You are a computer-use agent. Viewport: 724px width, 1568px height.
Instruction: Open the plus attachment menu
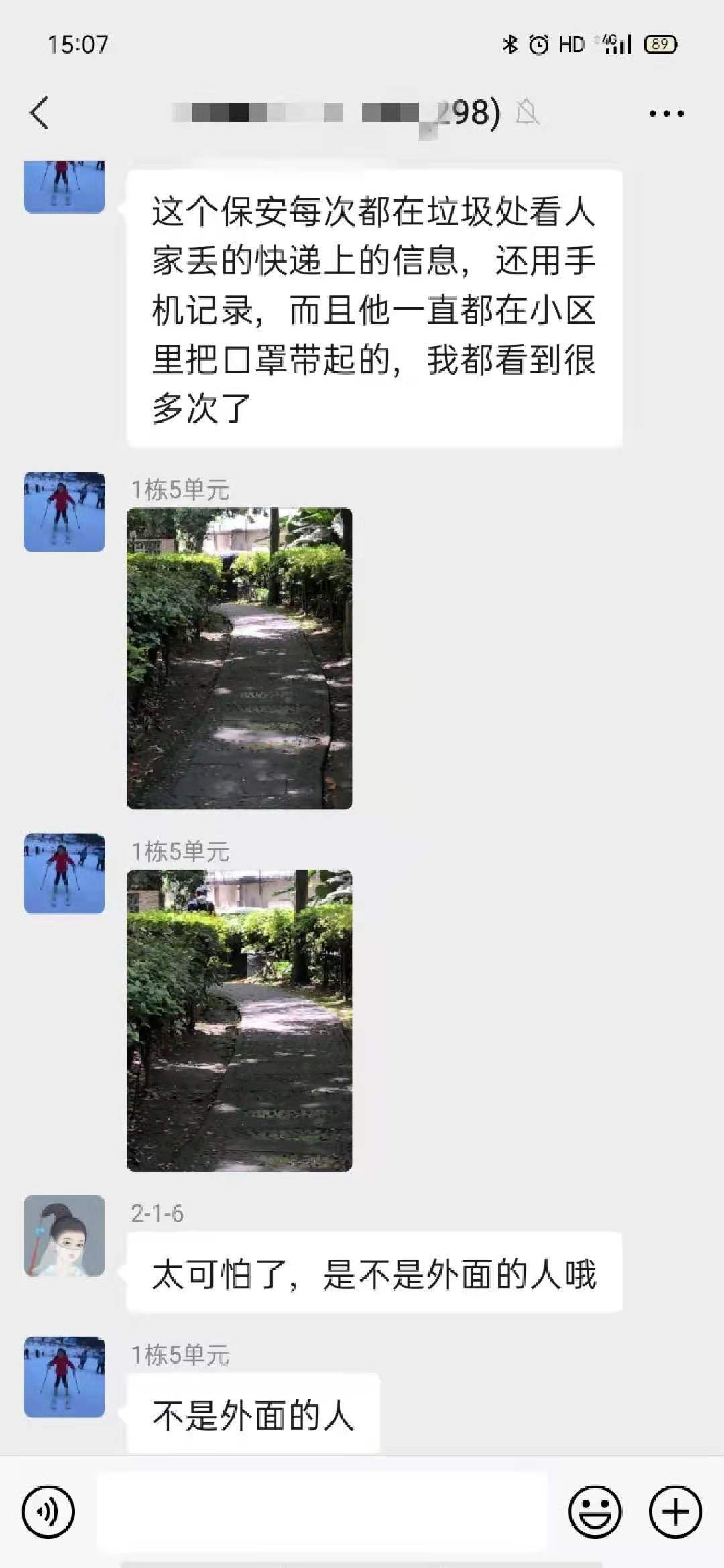[675, 1512]
